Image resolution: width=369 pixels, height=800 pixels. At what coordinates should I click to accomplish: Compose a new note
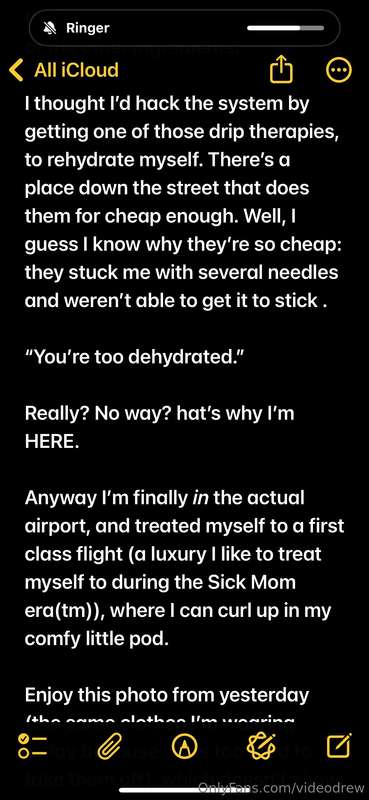click(339, 745)
